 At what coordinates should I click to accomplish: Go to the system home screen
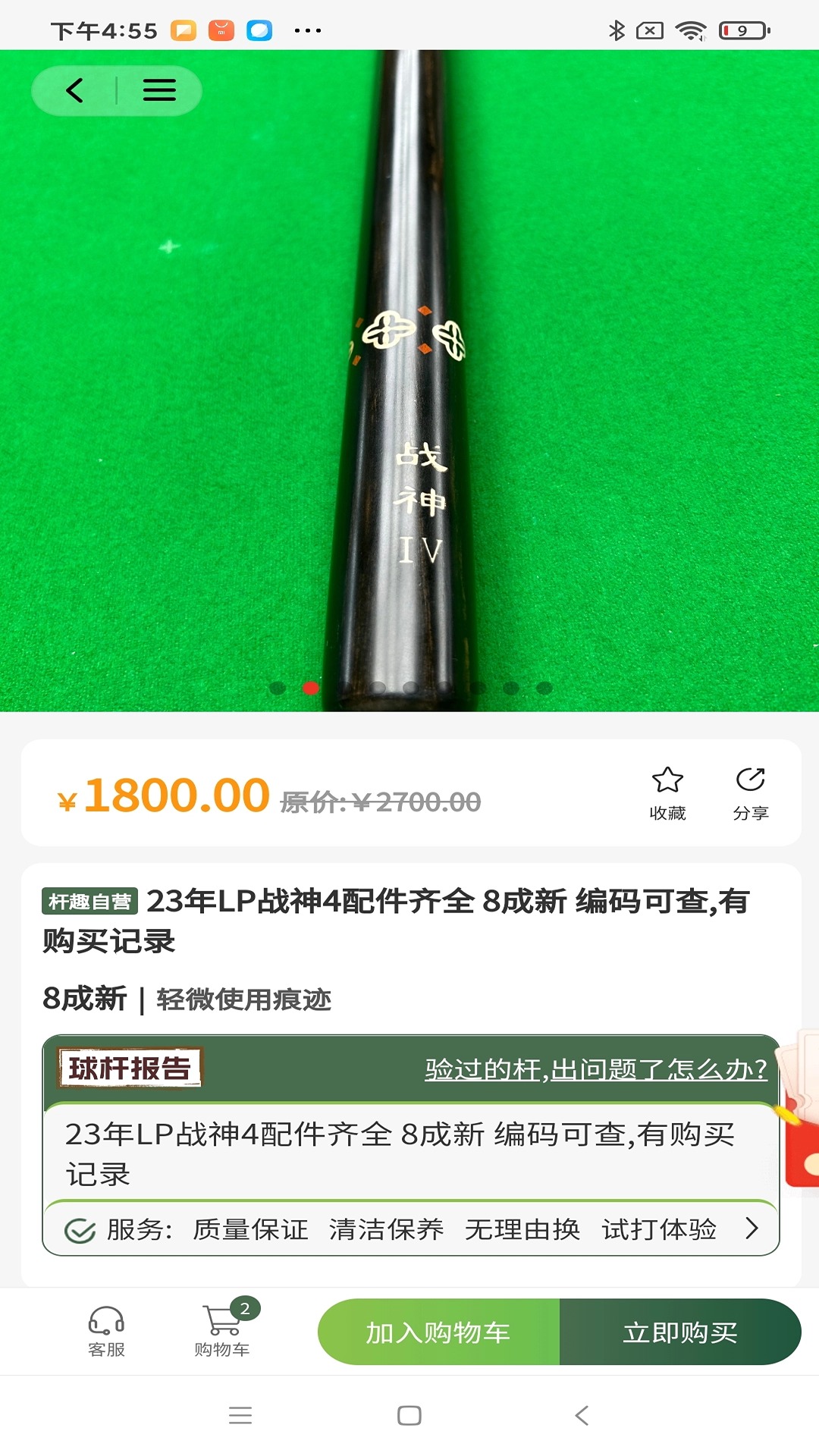pos(409,1415)
